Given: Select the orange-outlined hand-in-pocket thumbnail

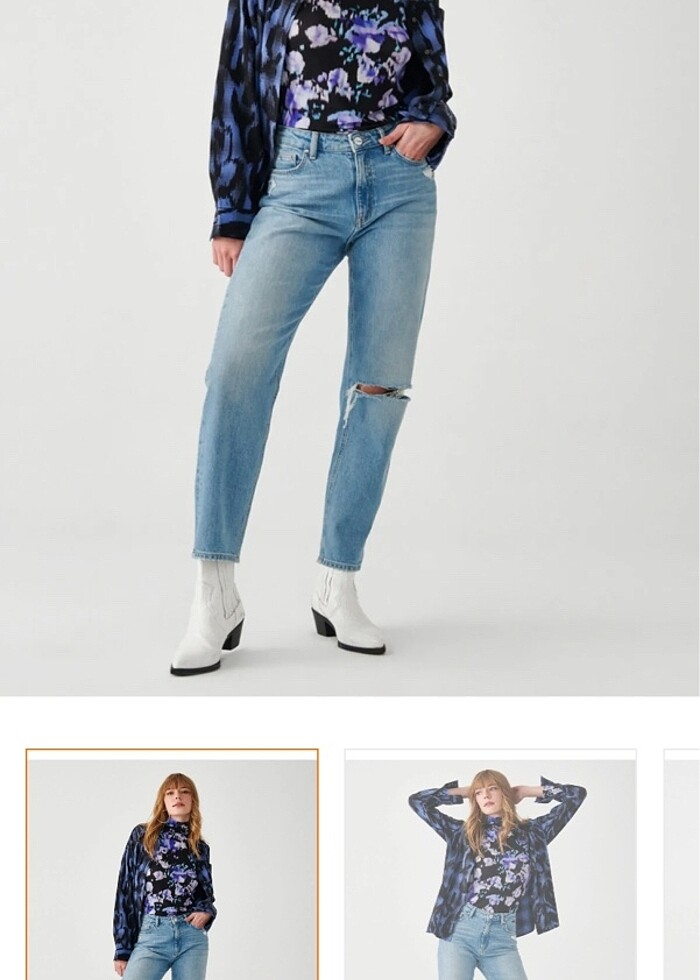Looking at the screenshot, I should (172, 866).
